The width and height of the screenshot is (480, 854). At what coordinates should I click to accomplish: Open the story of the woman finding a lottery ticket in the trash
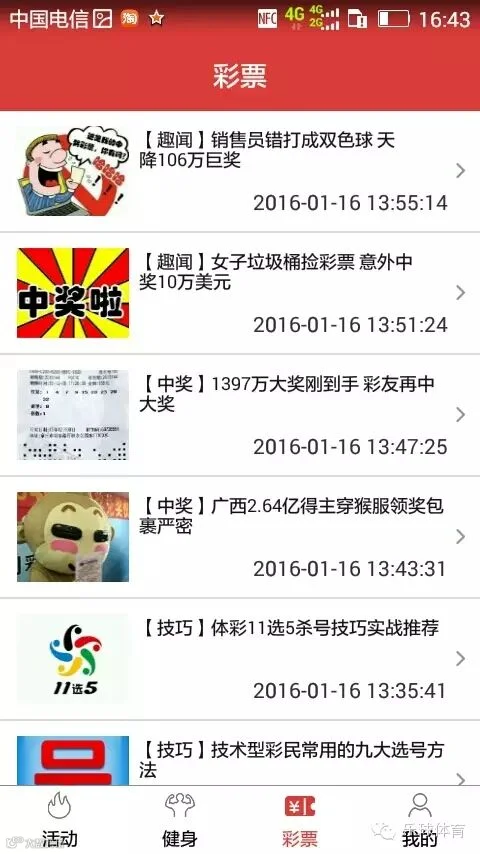tap(240, 293)
